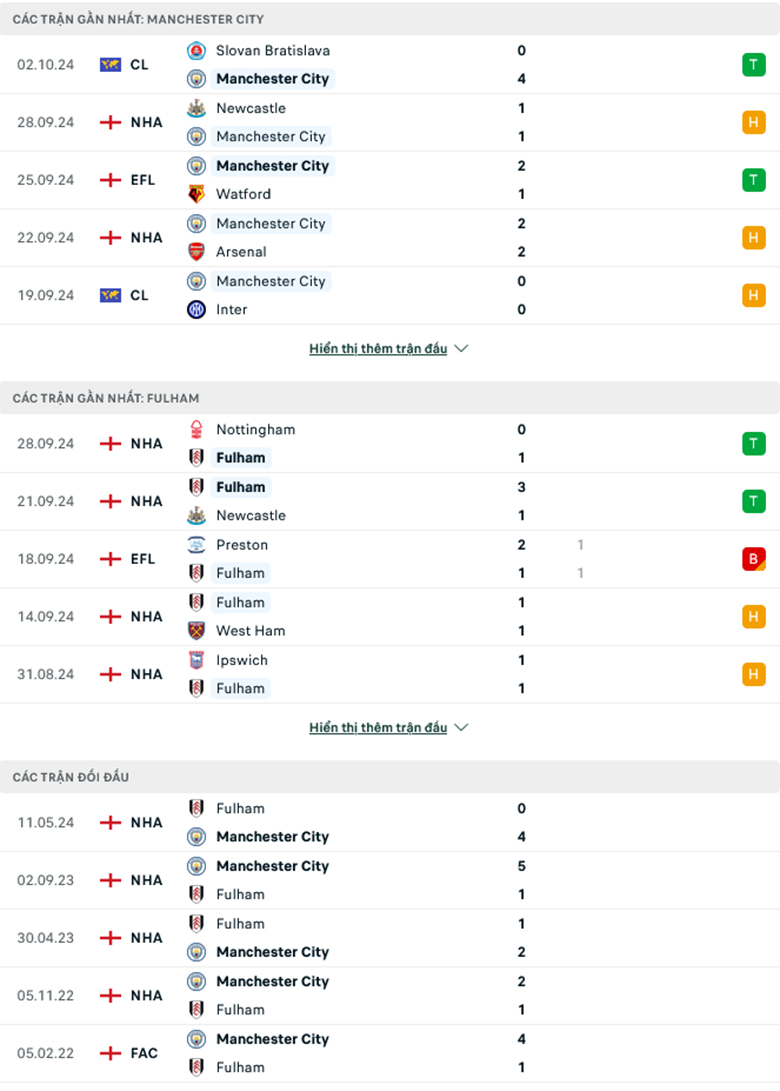The image size is (780, 1091).
Task: Collapse the Hiển thị thêm trận đấu chevron
Action: 460,348
